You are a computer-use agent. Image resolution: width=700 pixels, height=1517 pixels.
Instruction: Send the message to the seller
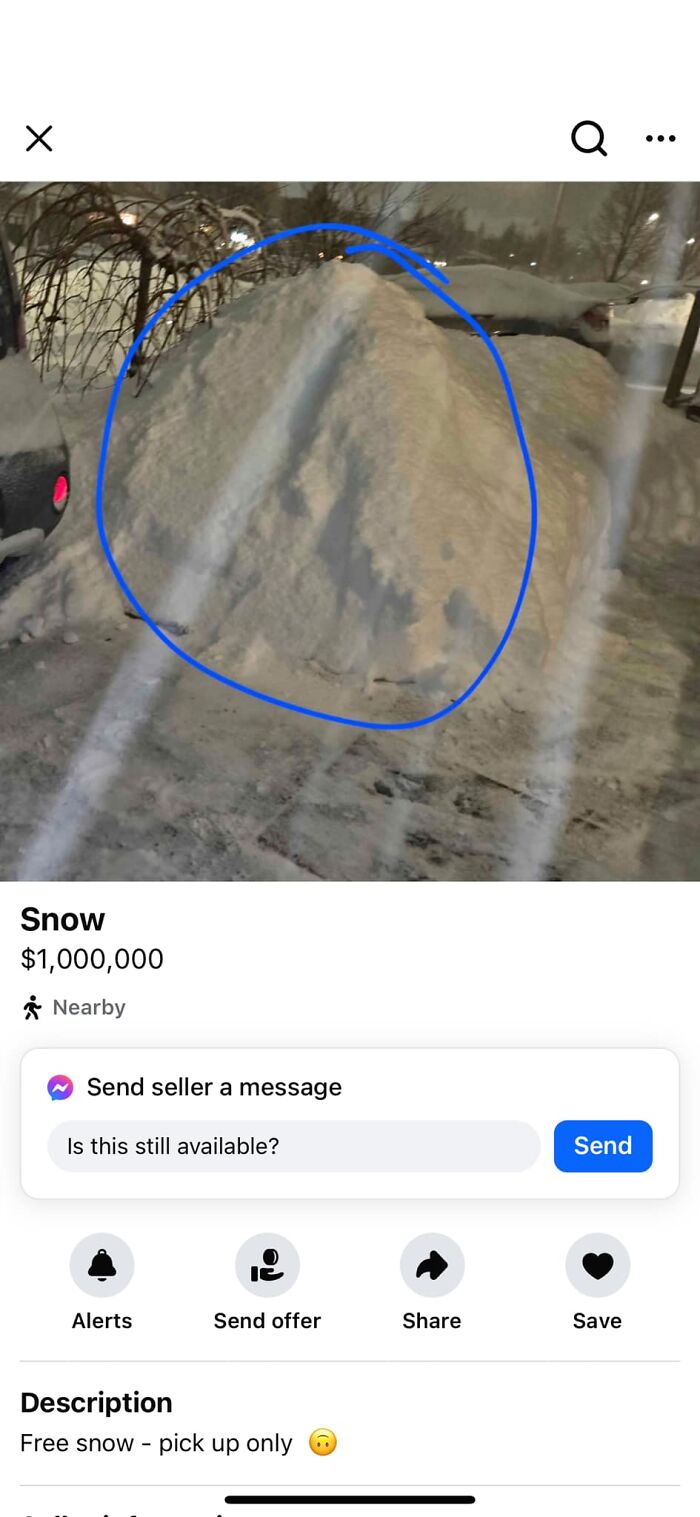[x=603, y=1146]
